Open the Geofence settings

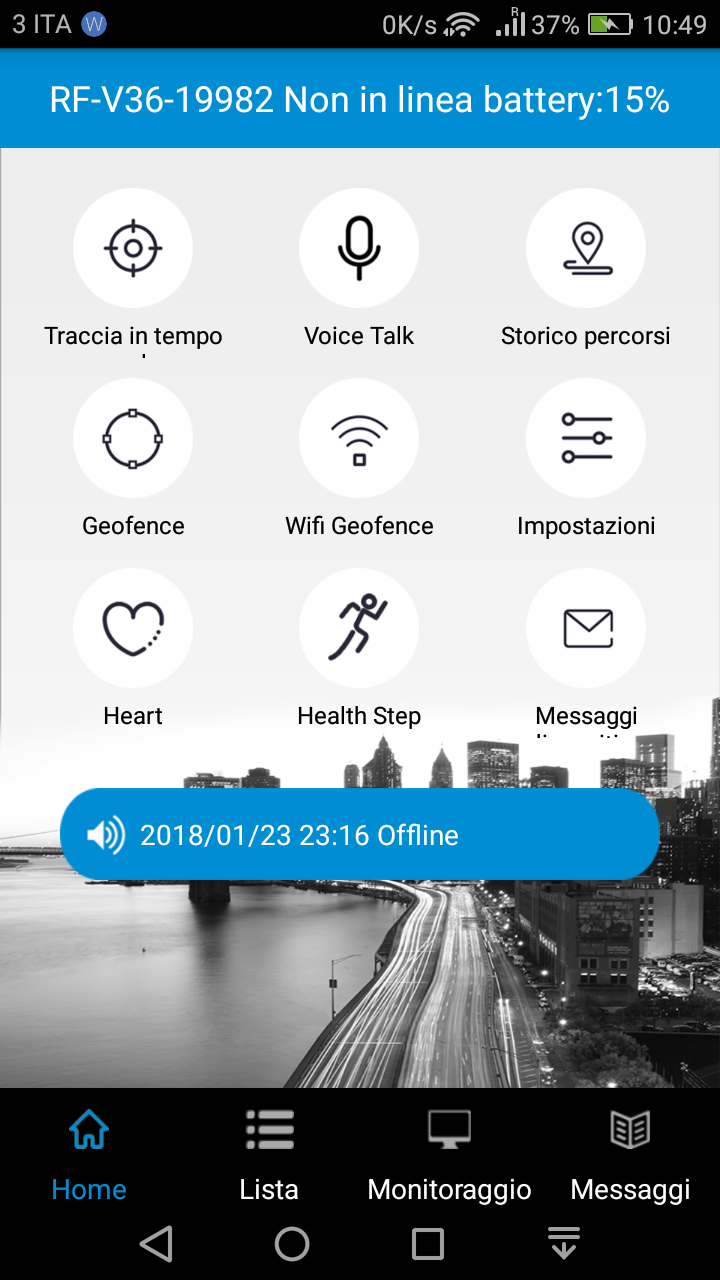click(133, 438)
